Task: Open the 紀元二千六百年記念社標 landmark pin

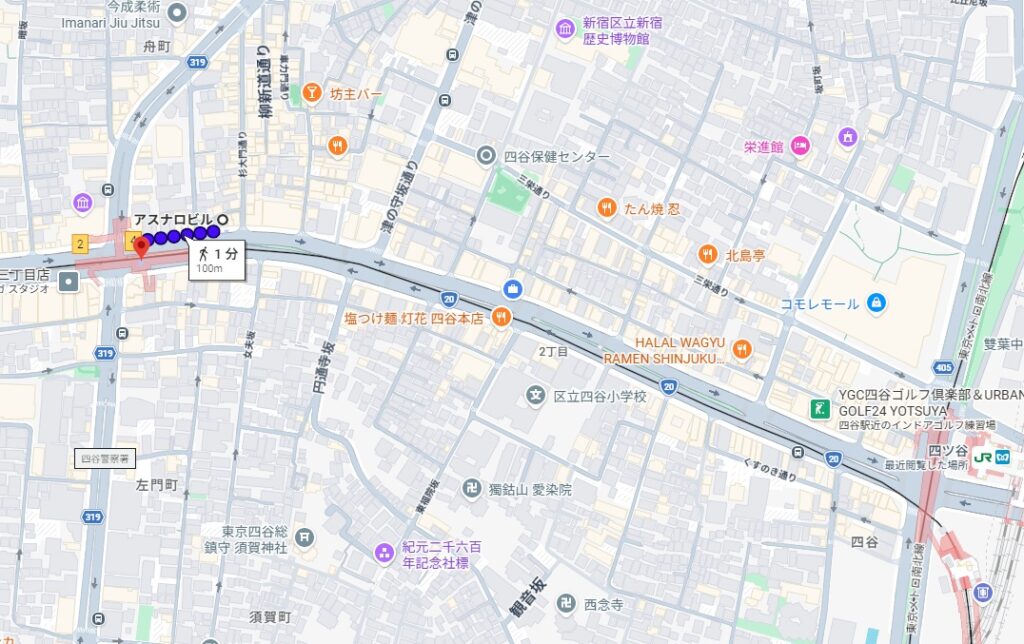Action: [384, 552]
